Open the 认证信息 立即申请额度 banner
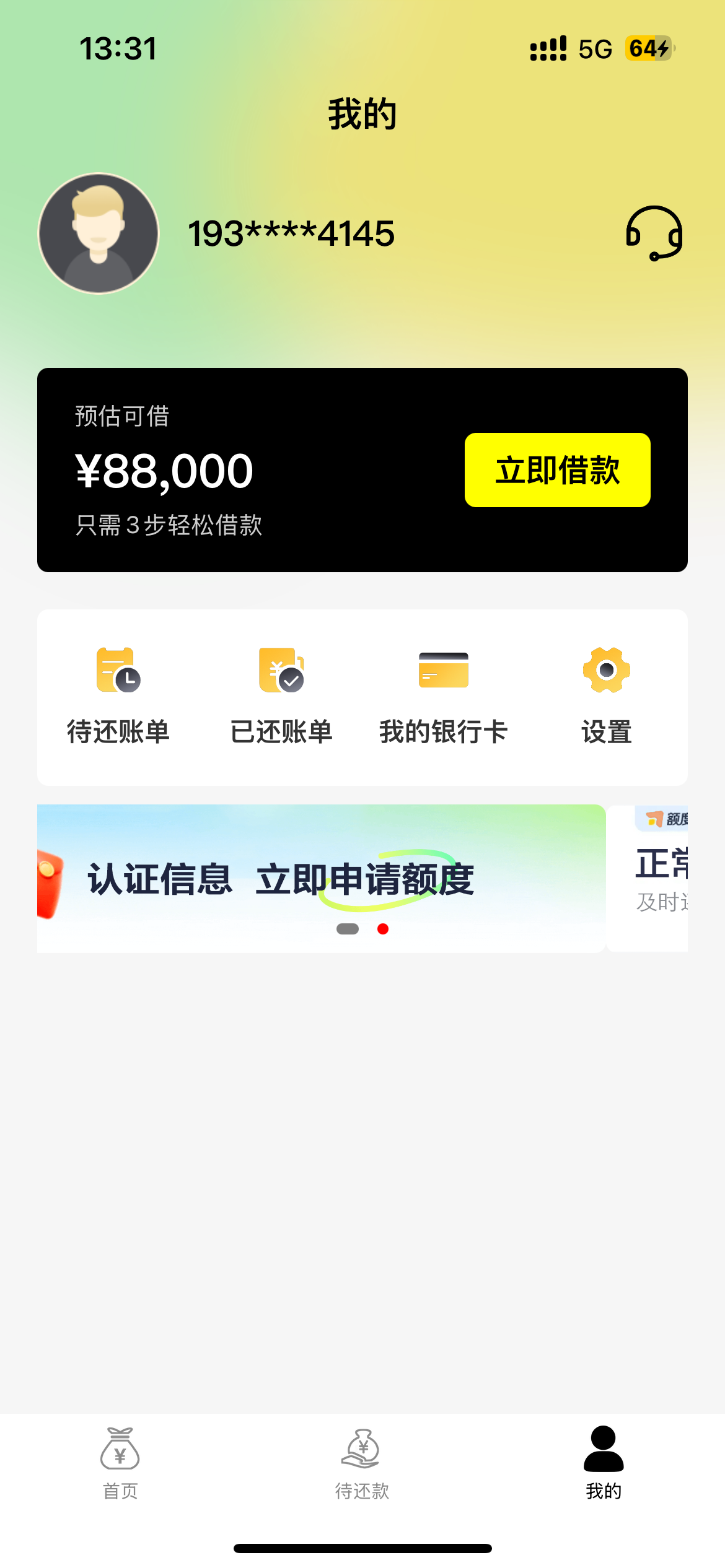The width and height of the screenshot is (725, 1568). click(321, 878)
